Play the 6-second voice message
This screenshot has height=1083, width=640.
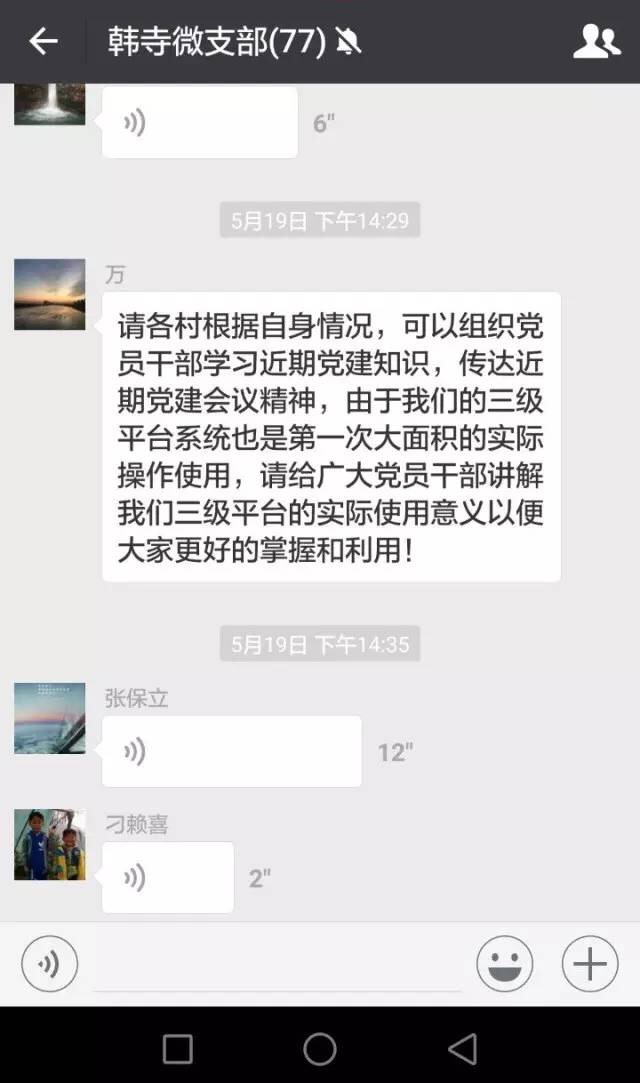199,123
